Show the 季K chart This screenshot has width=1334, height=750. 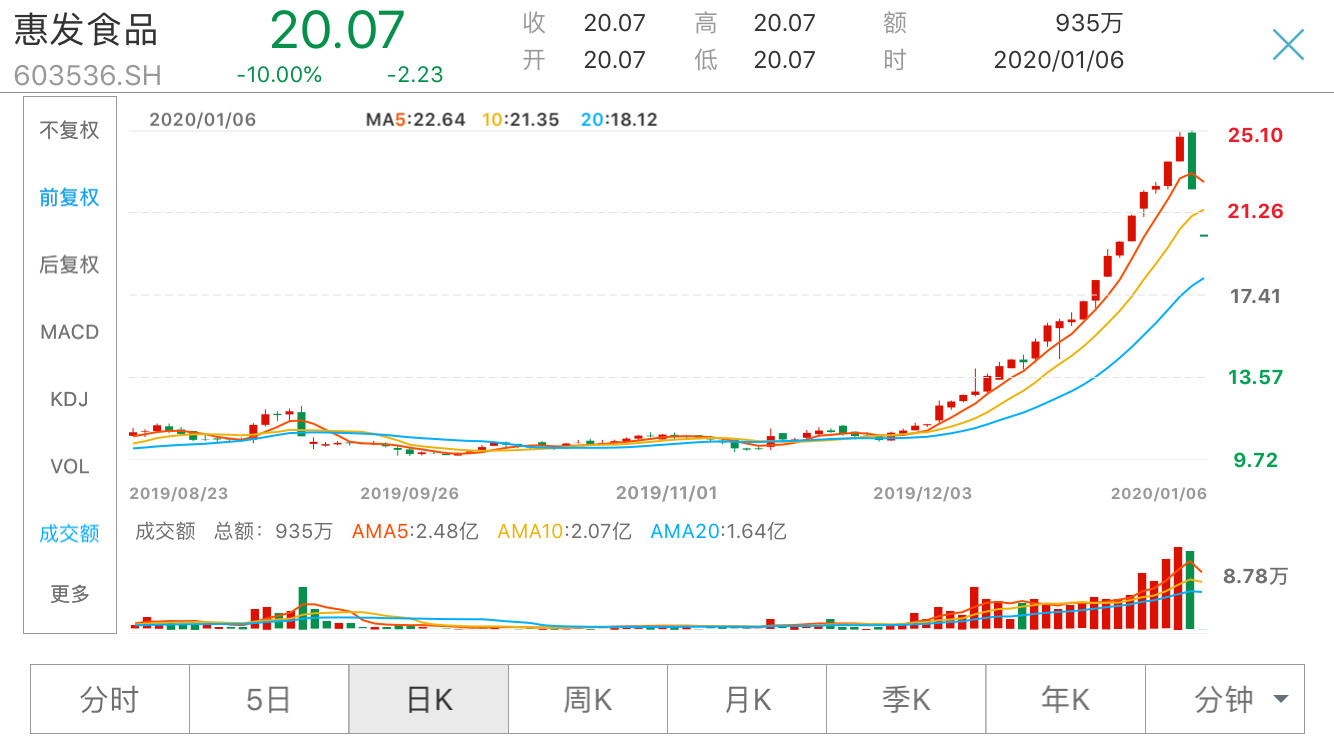[906, 699]
